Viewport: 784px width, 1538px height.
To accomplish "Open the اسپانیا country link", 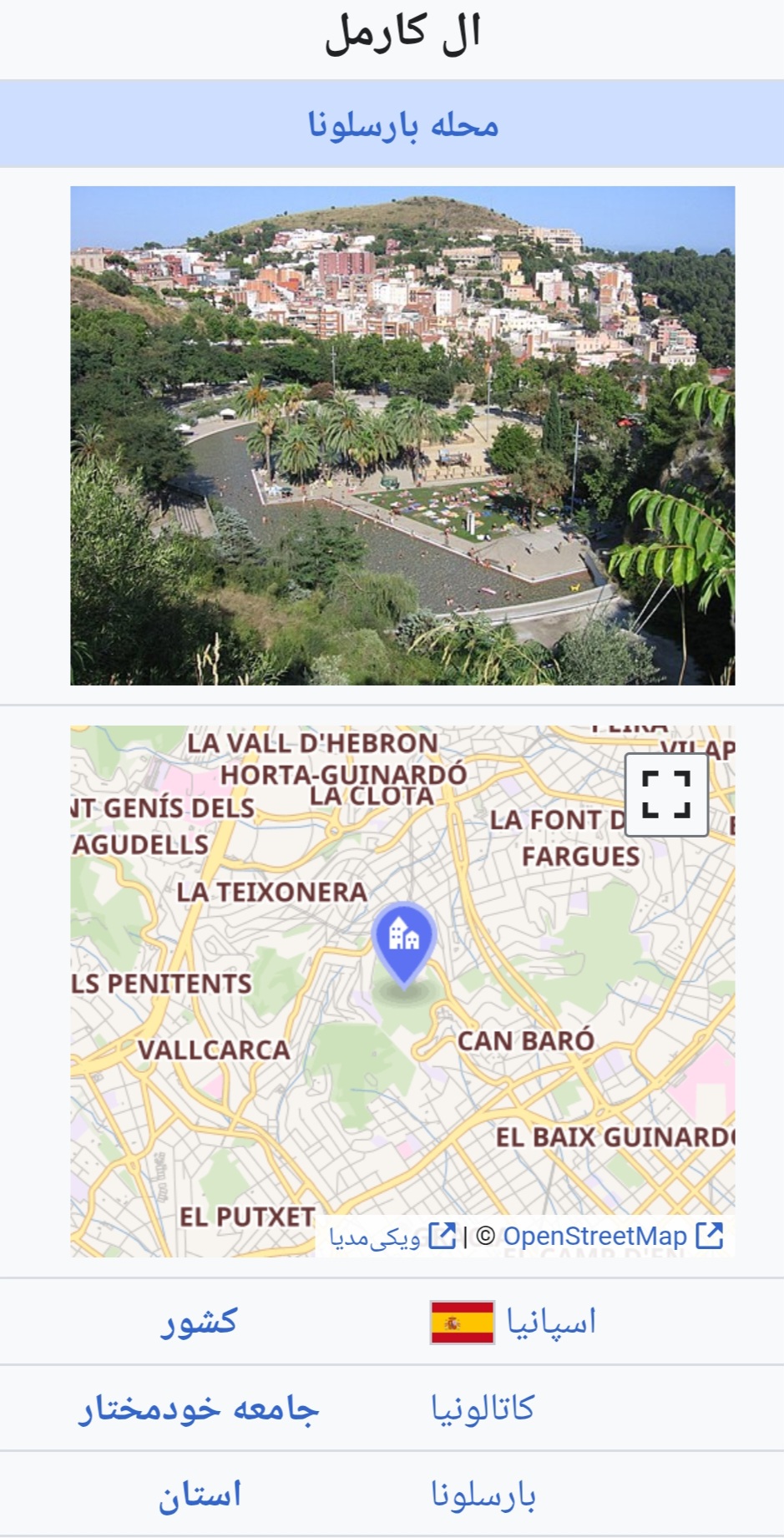I will coord(551,1322).
